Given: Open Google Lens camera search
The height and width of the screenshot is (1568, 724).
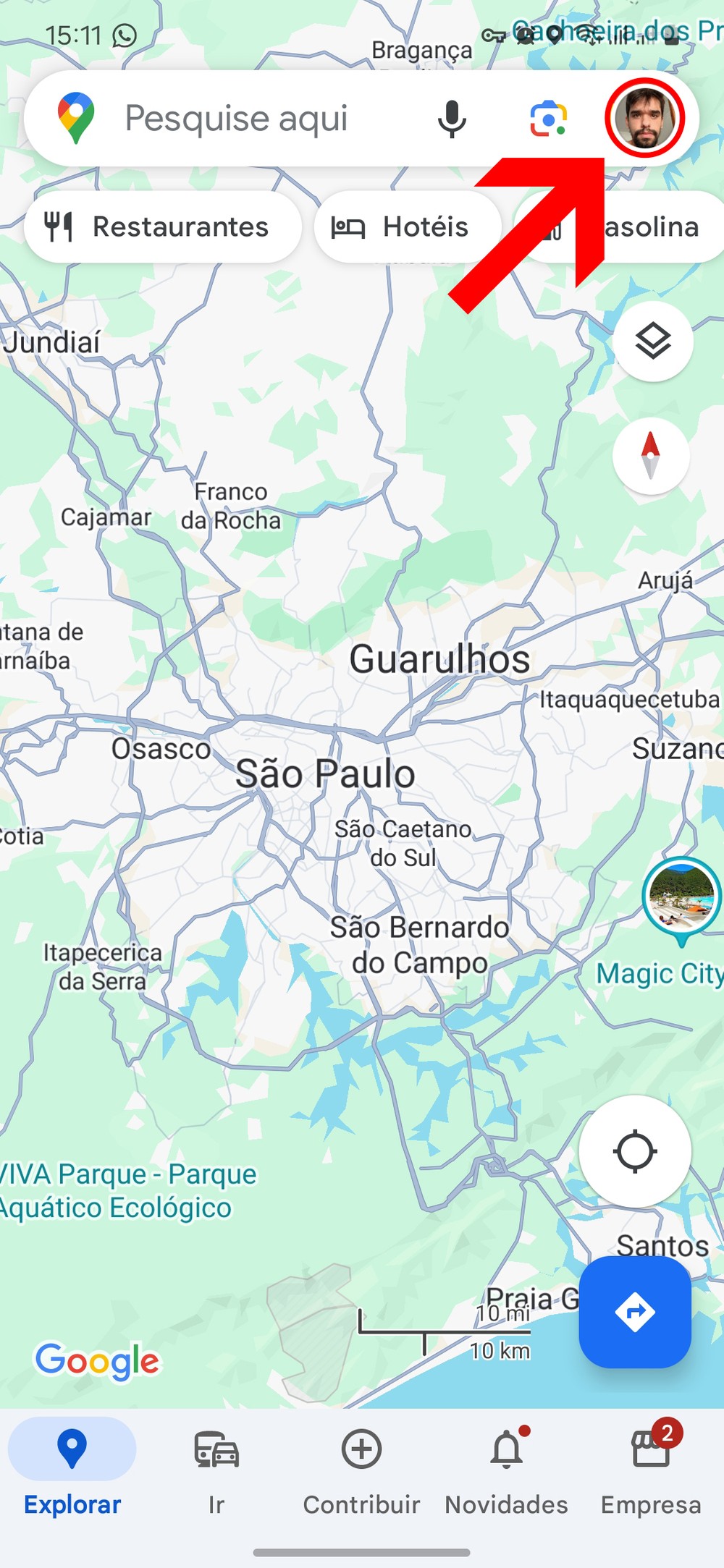Looking at the screenshot, I should pos(548,119).
